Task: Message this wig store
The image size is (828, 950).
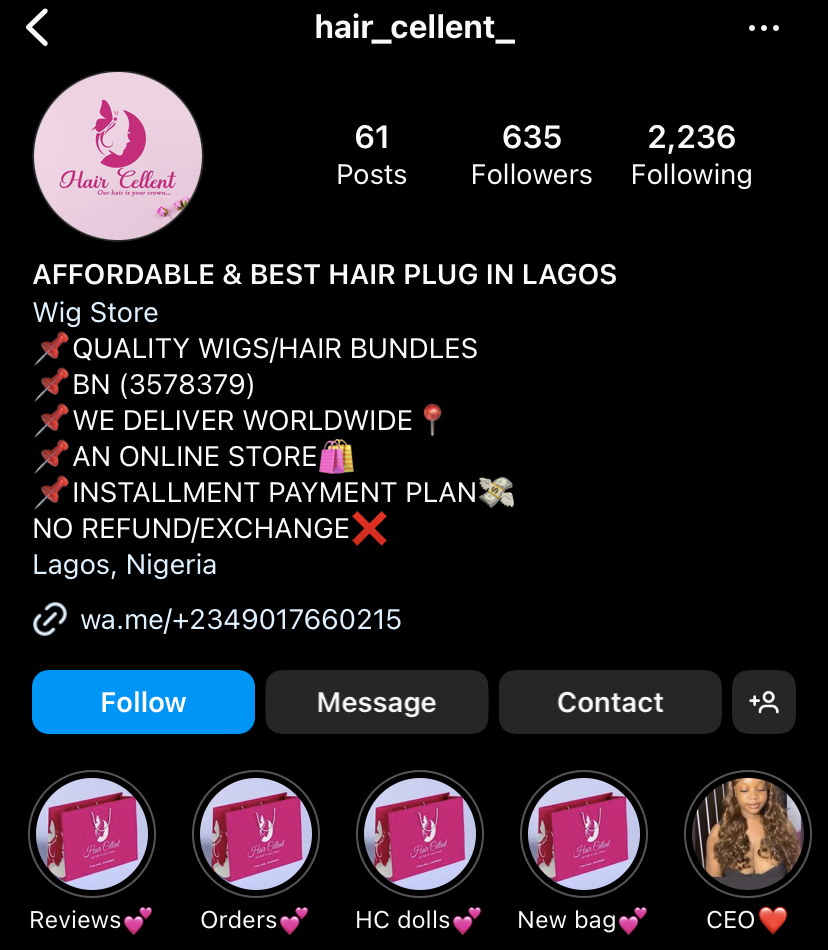Action: [376, 702]
